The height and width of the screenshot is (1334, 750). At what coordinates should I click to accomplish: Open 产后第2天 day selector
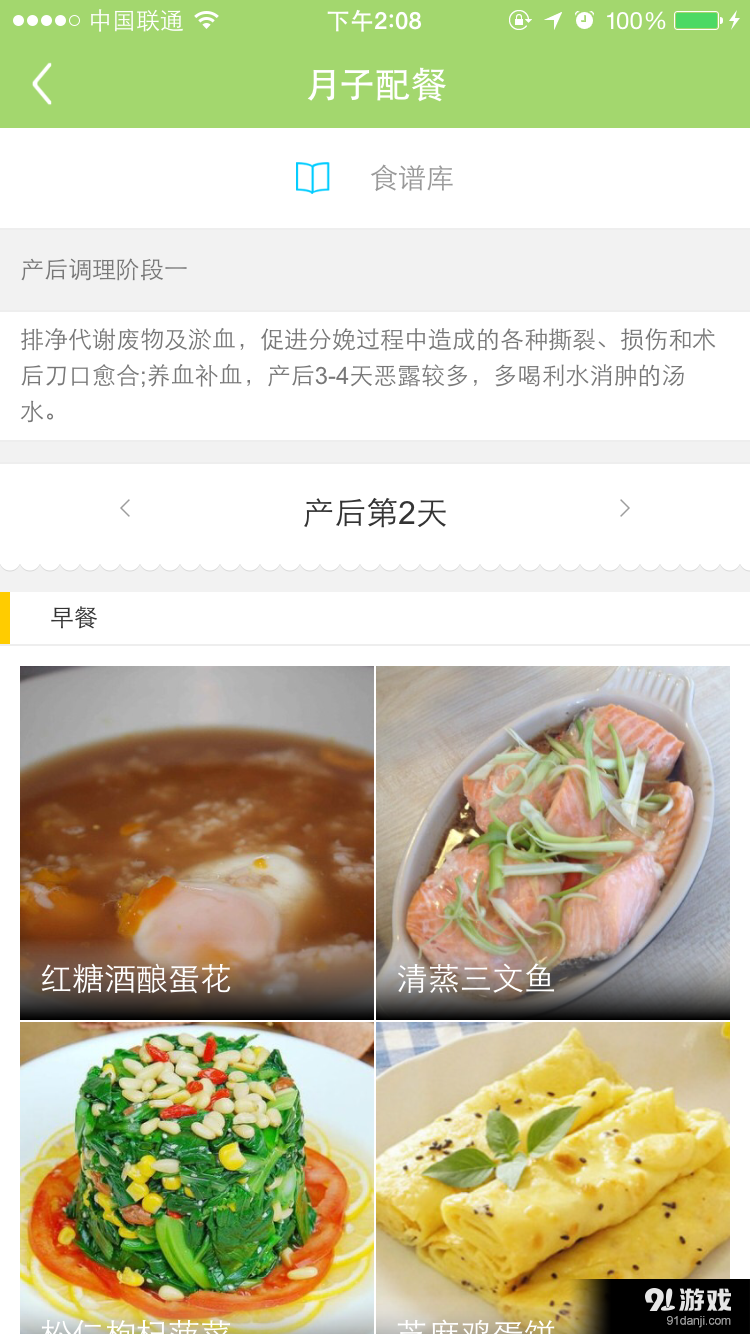tap(375, 512)
